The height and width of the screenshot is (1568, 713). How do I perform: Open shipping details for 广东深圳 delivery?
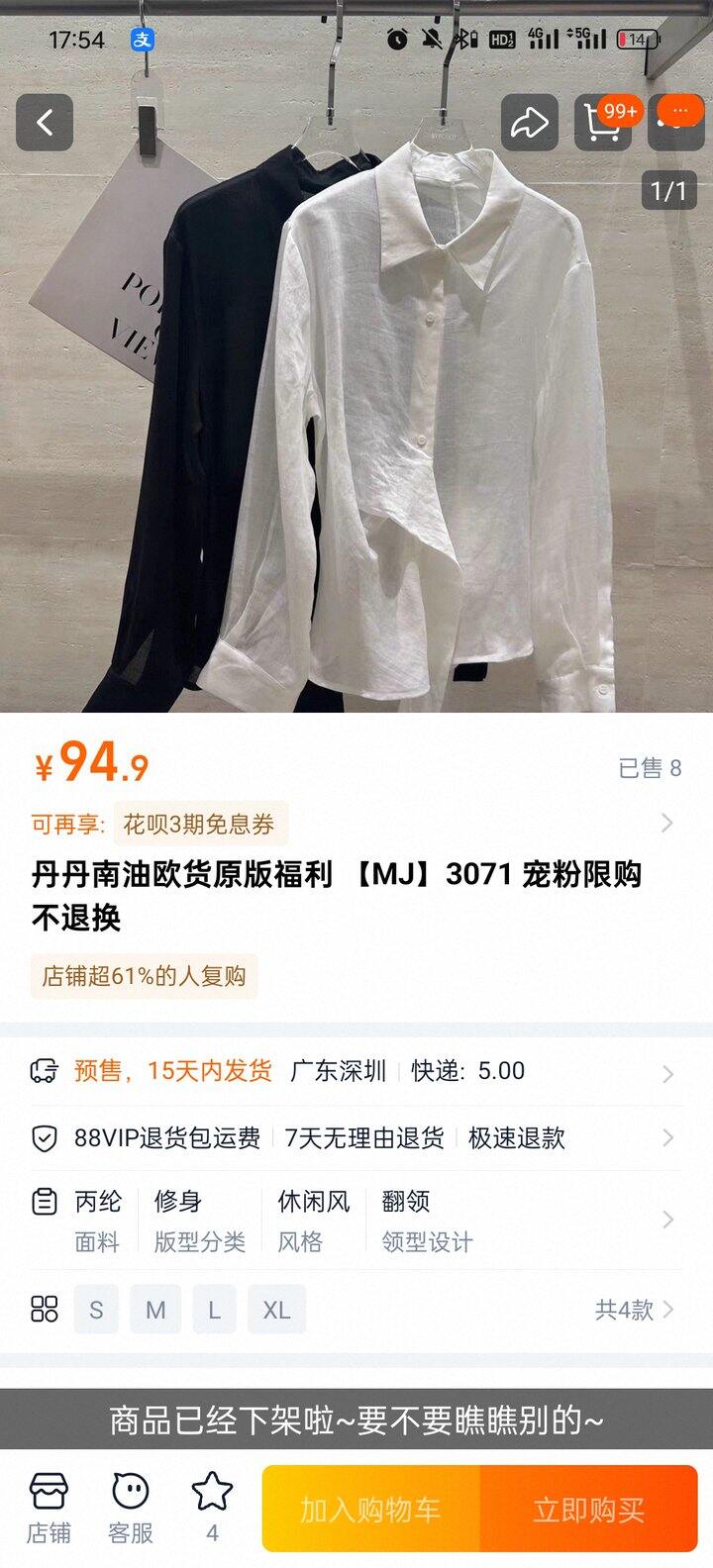[x=337, y=1071]
